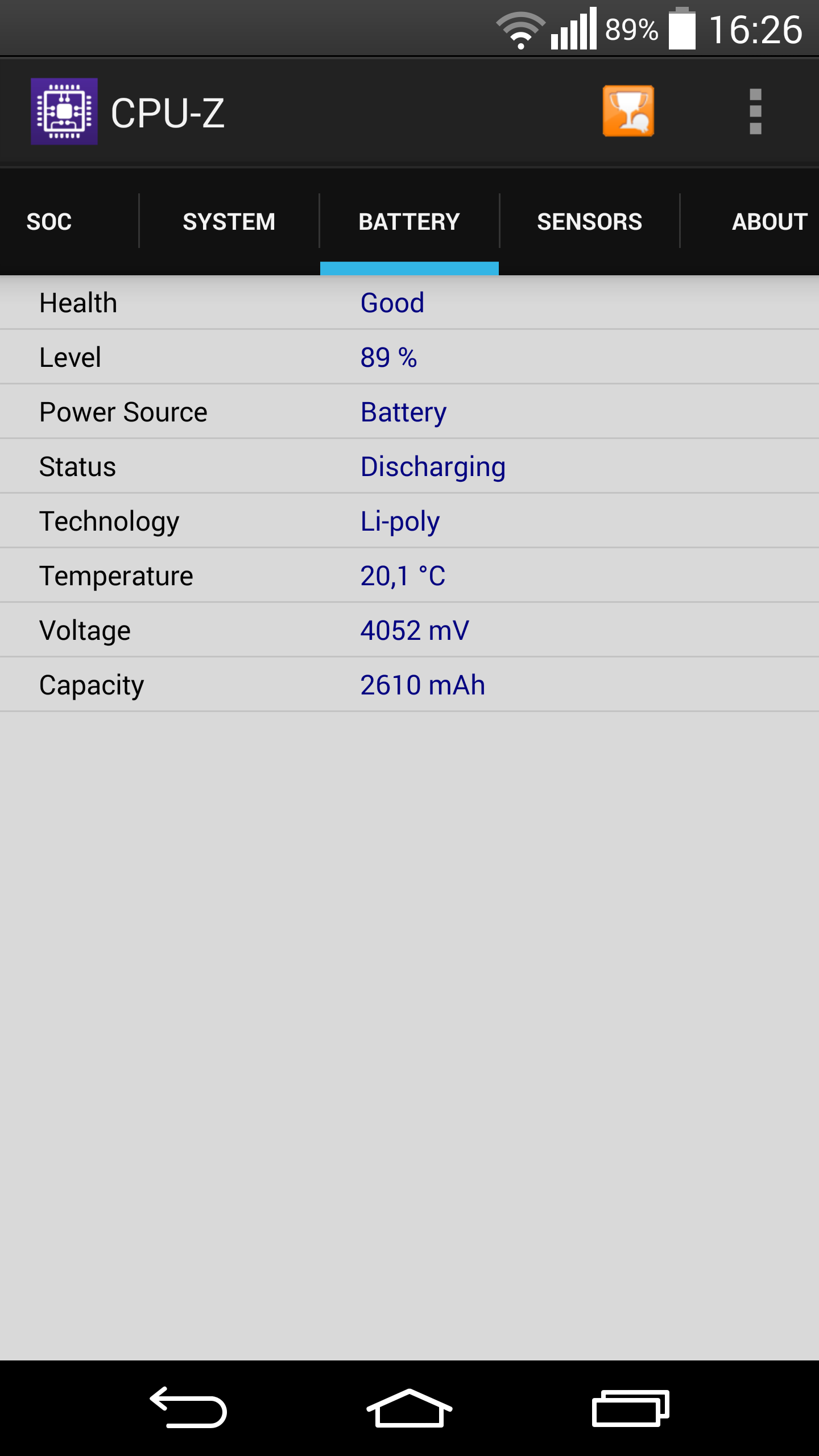
Task: Switch to the SYSTEM tab
Action: click(229, 222)
